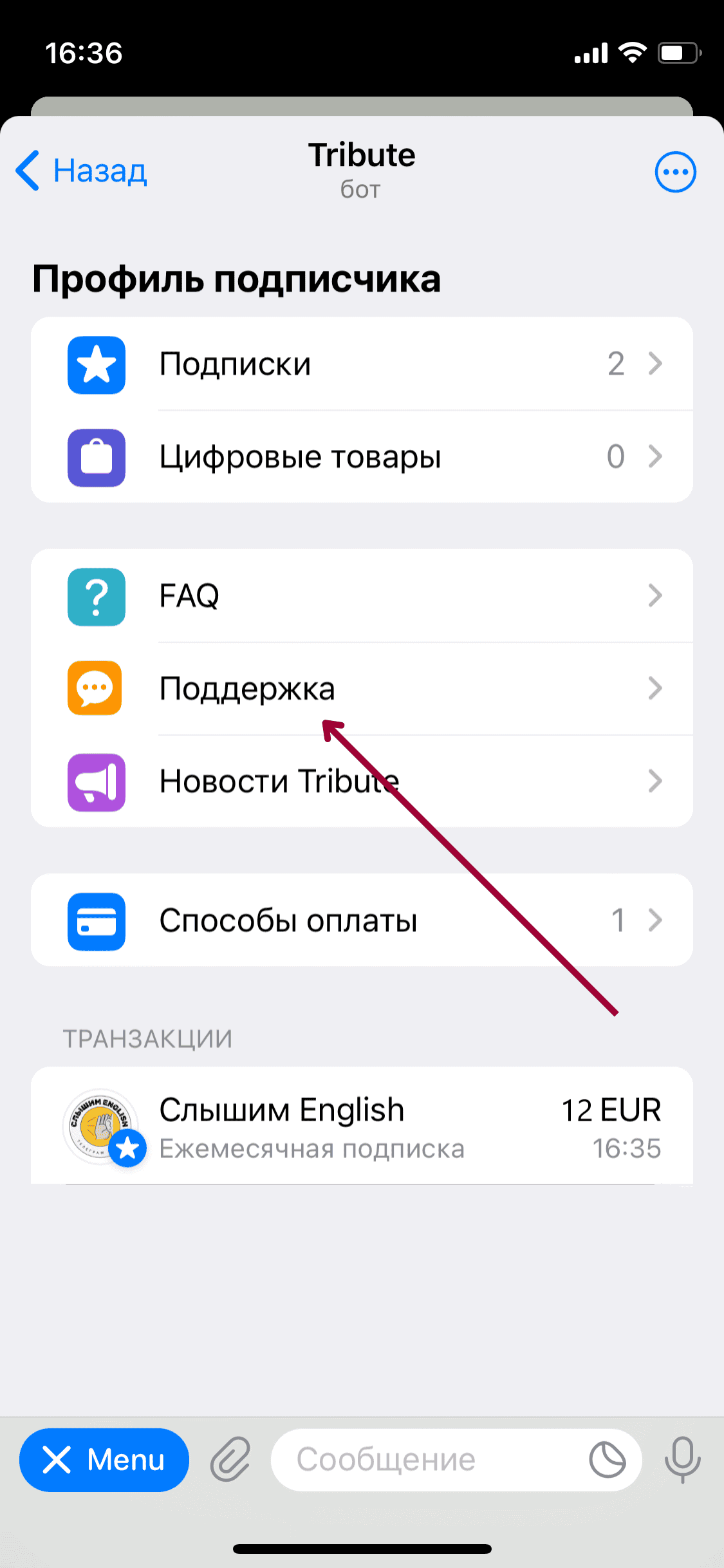Open Способы оплаты
This screenshot has height=1568, width=724.
point(362,920)
